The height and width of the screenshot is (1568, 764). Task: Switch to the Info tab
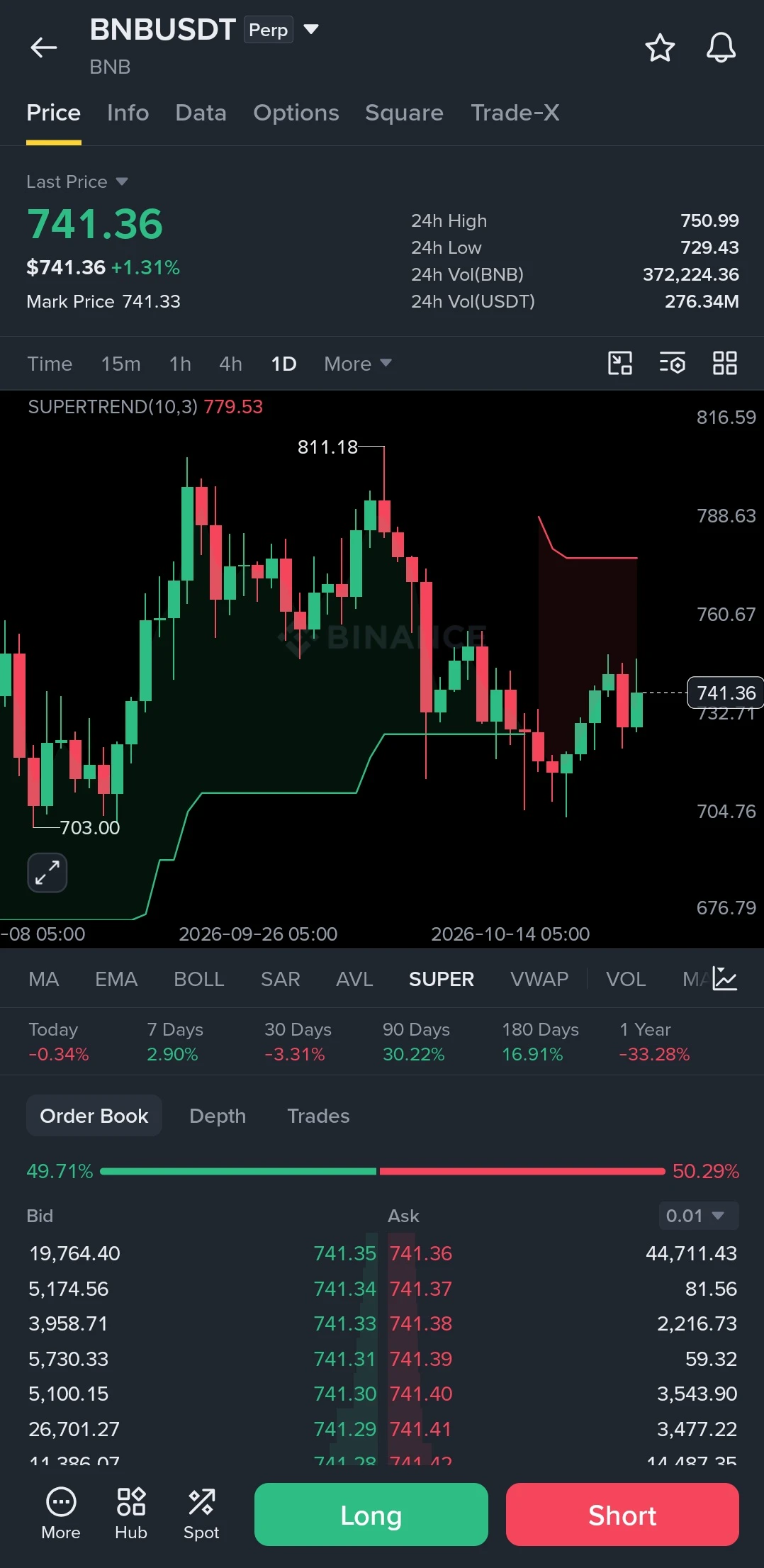(x=128, y=113)
